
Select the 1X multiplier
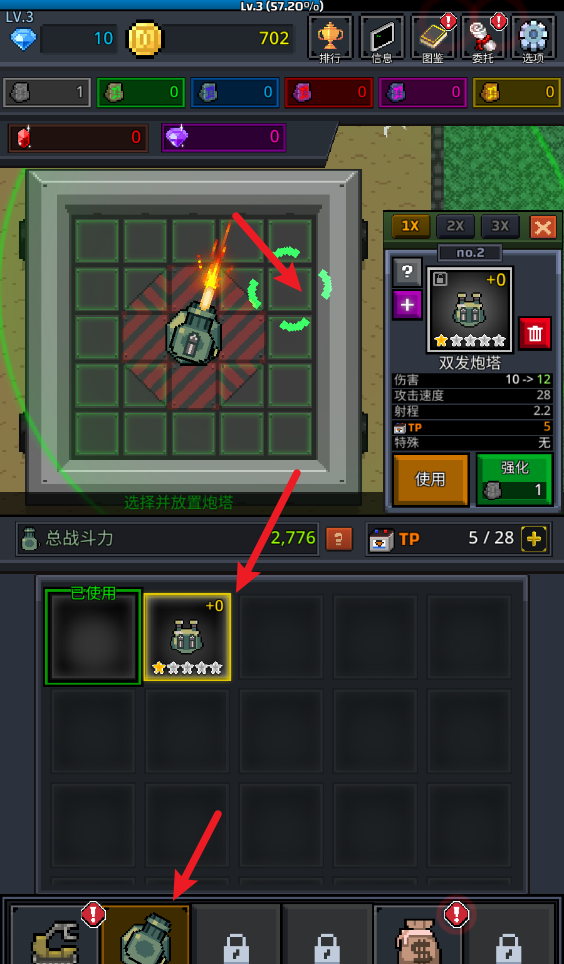410,226
